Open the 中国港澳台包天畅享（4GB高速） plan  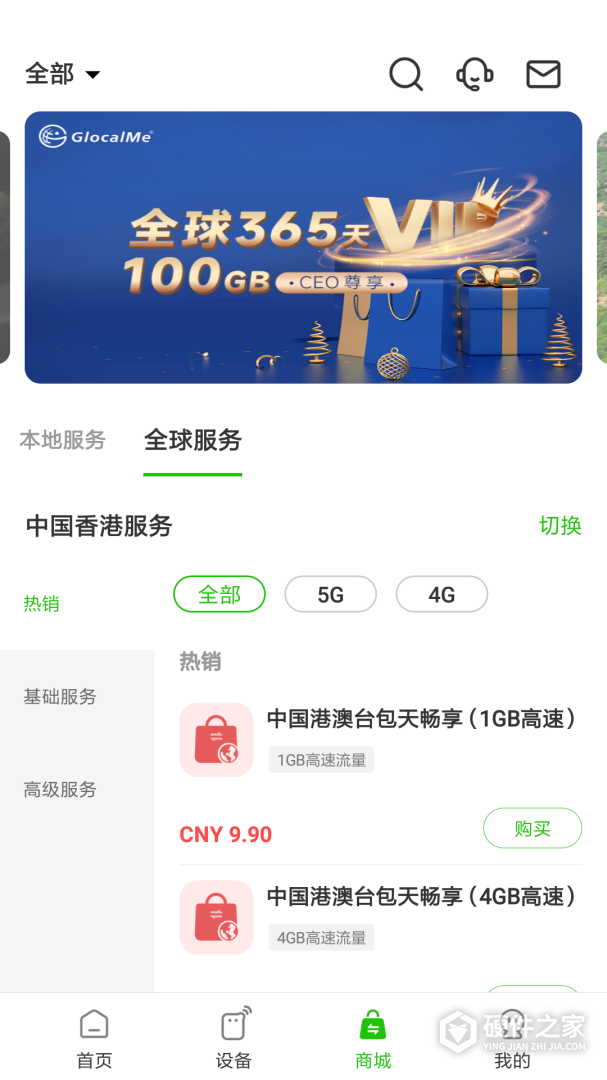pyautogui.click(x=422, y=896)
